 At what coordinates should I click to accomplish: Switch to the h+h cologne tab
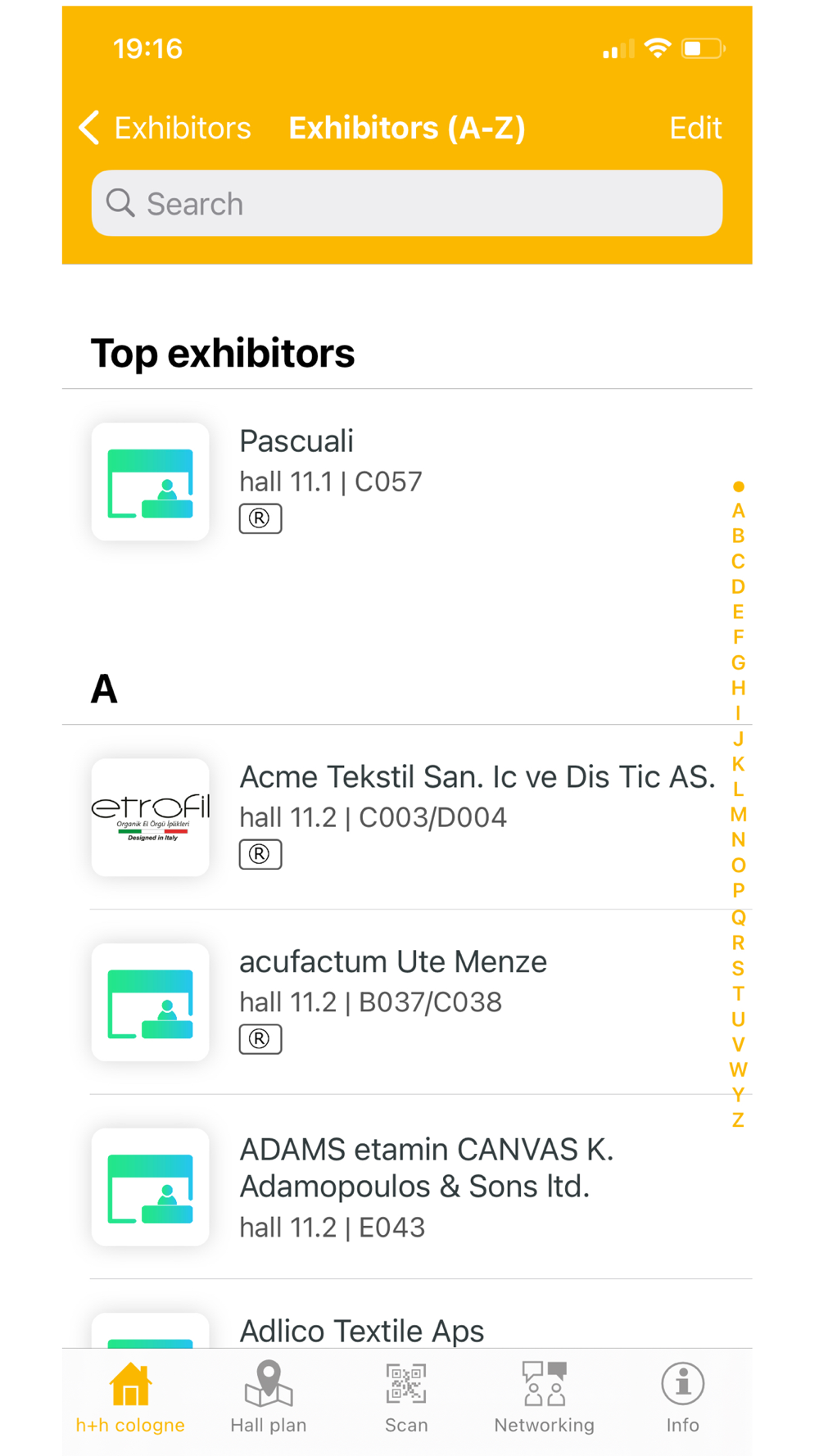point(130,1399)
